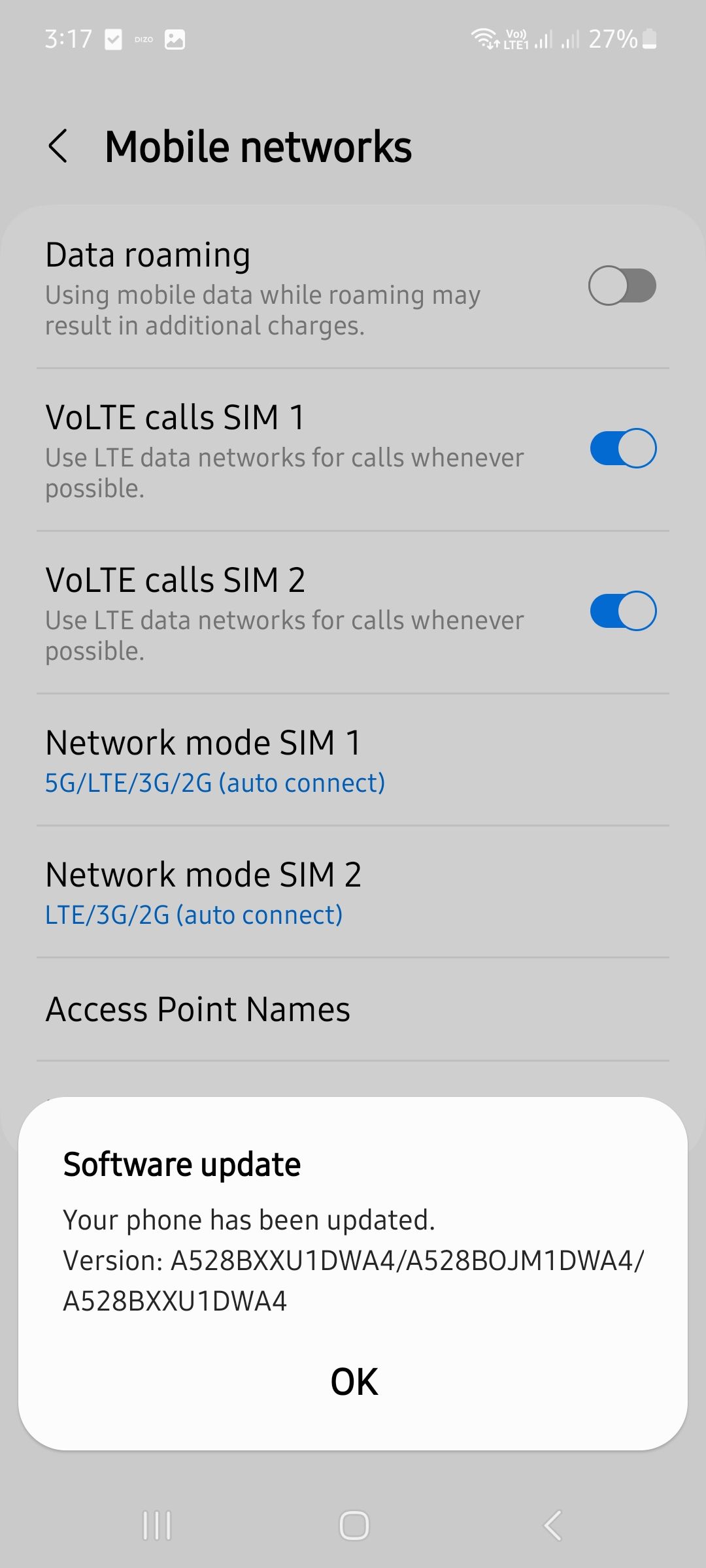Tap the DIZO notification icon
Viewport: 706px width, 1568px height.
point(143,39)
